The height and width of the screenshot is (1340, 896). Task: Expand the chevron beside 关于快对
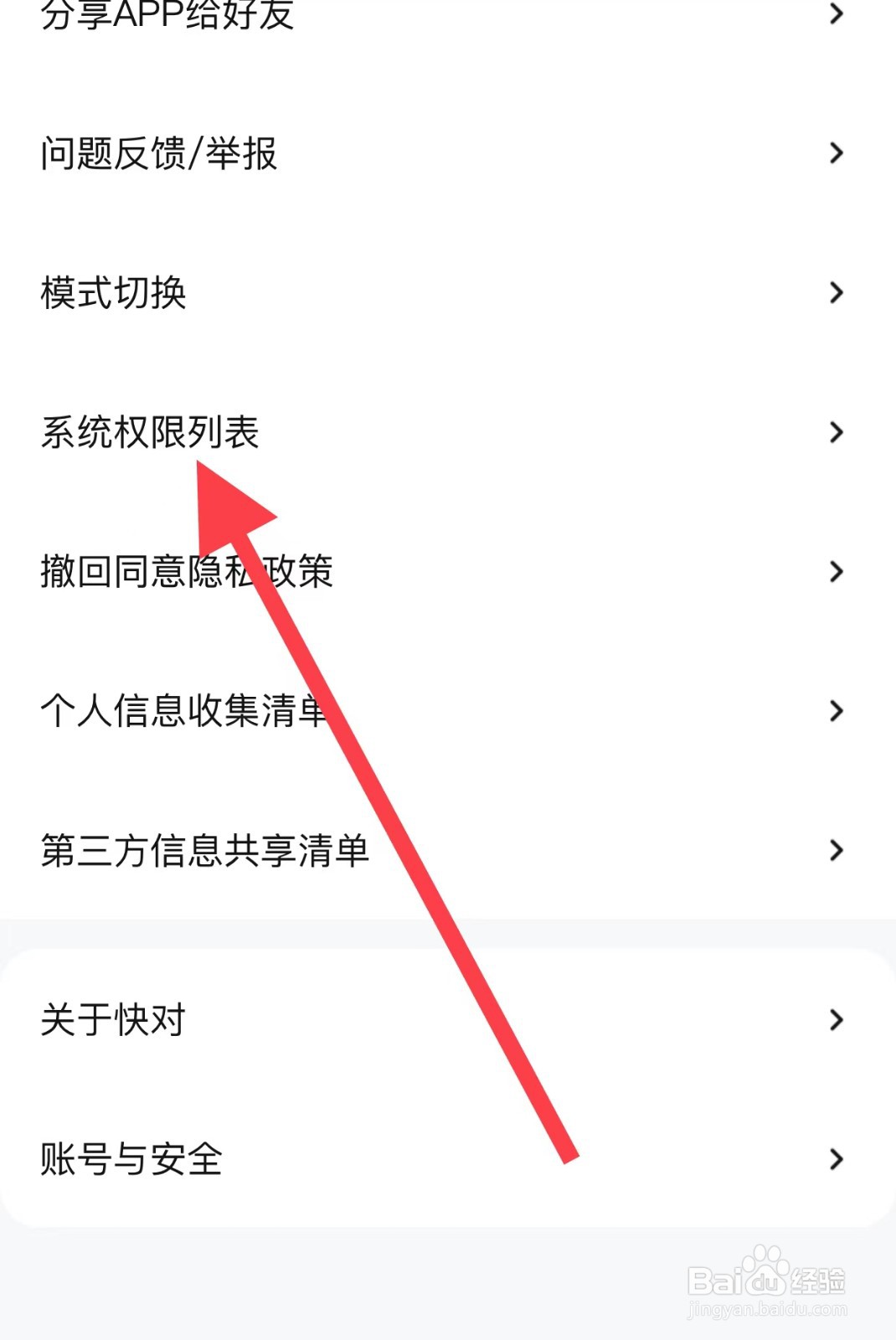tap(836, 1020)
